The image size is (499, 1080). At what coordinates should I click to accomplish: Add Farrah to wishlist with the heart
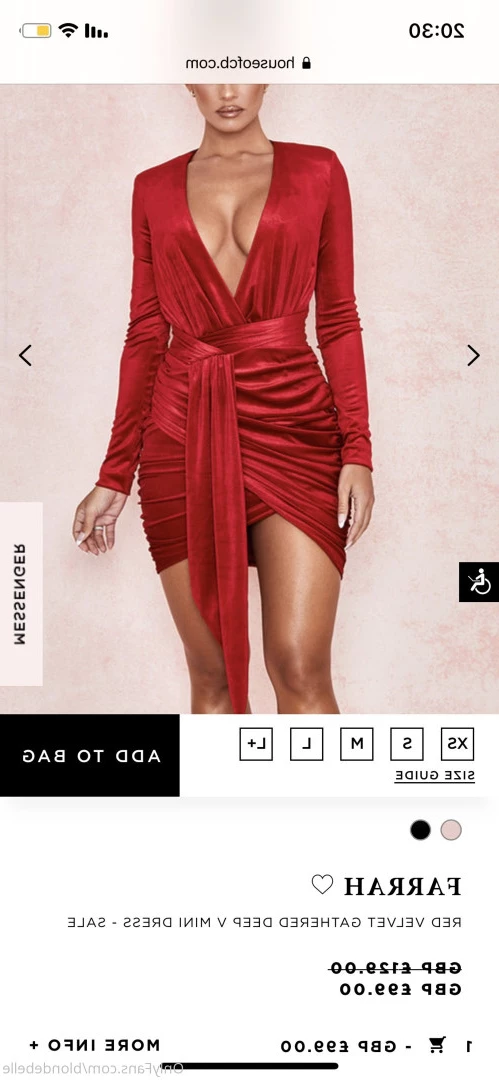[322, 884]
